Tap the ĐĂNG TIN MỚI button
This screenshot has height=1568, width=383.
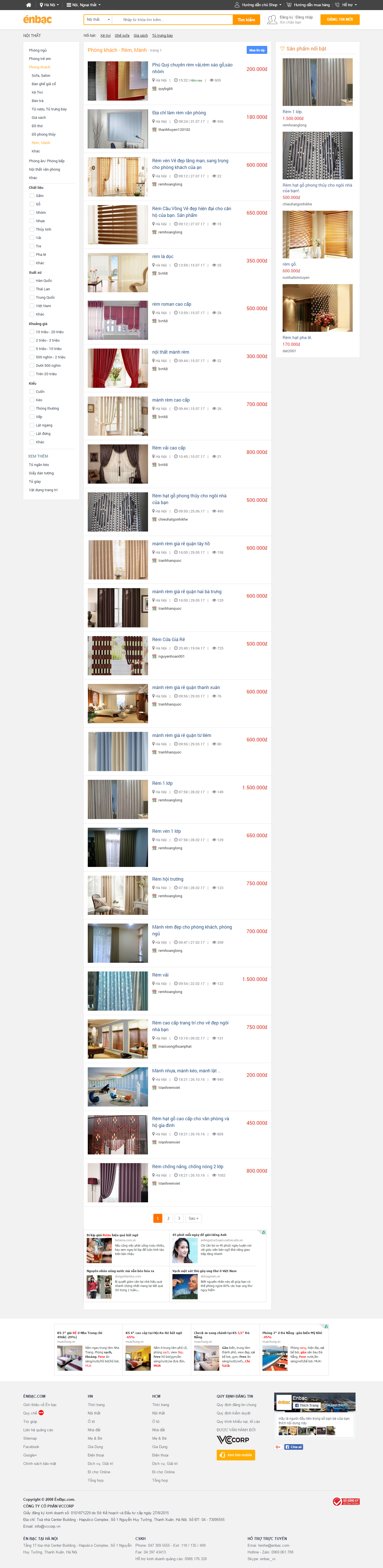(x=339, y=20)
